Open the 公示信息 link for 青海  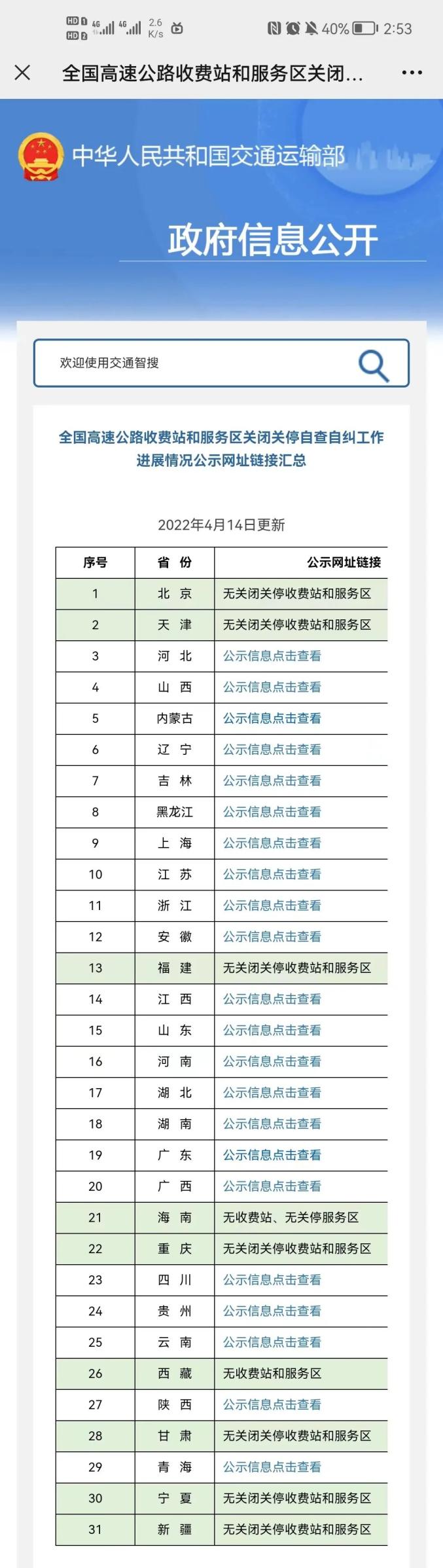click(272, 1467)
